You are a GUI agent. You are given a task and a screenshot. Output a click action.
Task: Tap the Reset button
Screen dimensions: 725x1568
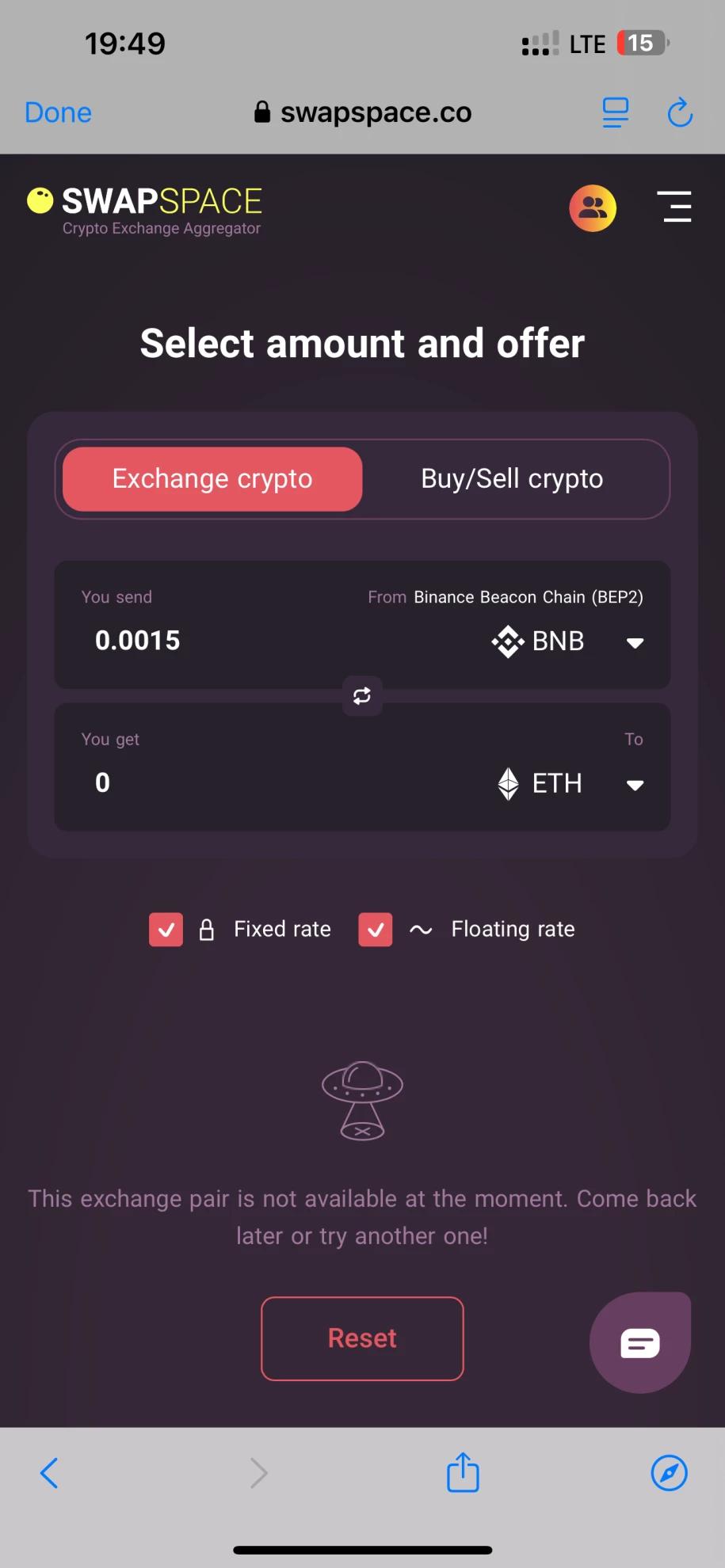pos(362,1338)
